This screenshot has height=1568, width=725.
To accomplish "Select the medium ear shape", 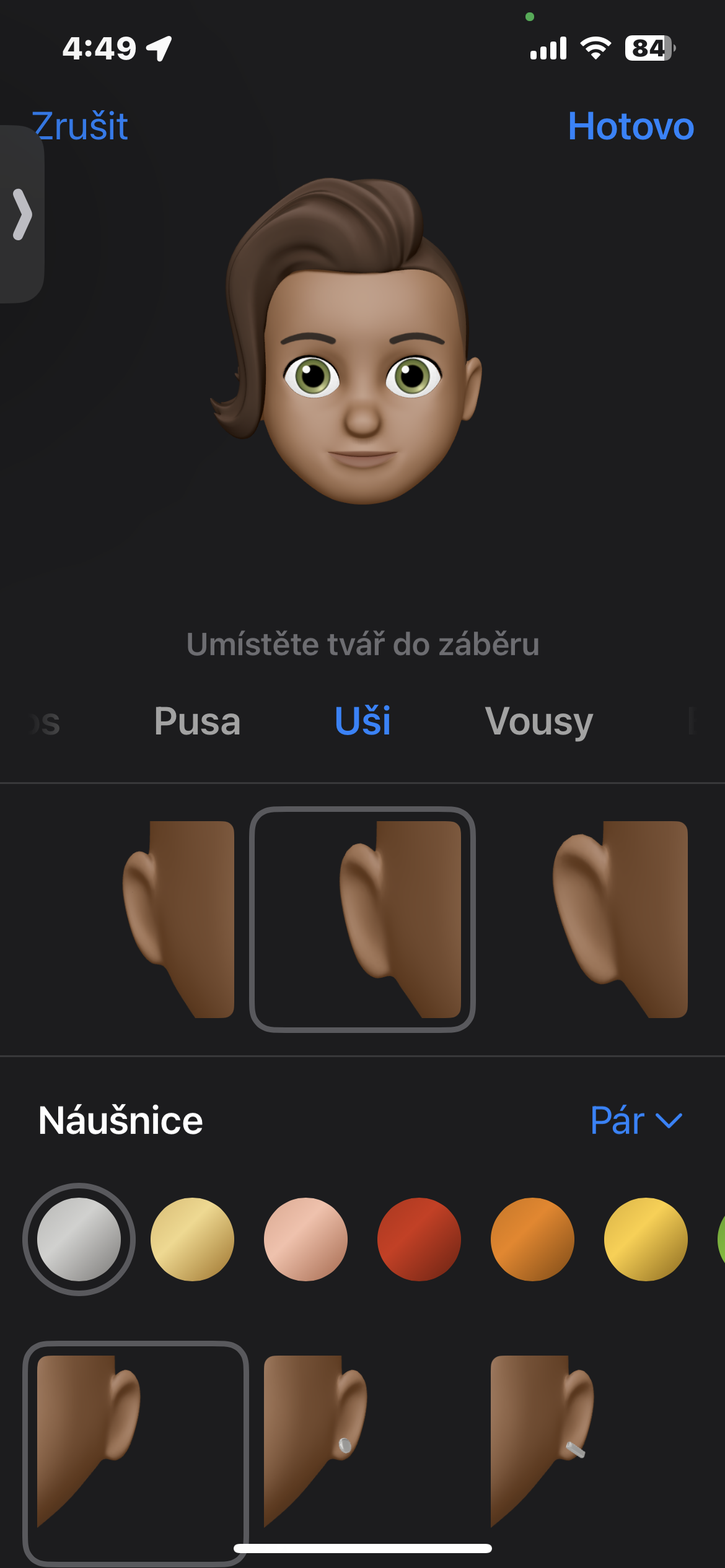I will click(x=362, y=919).
